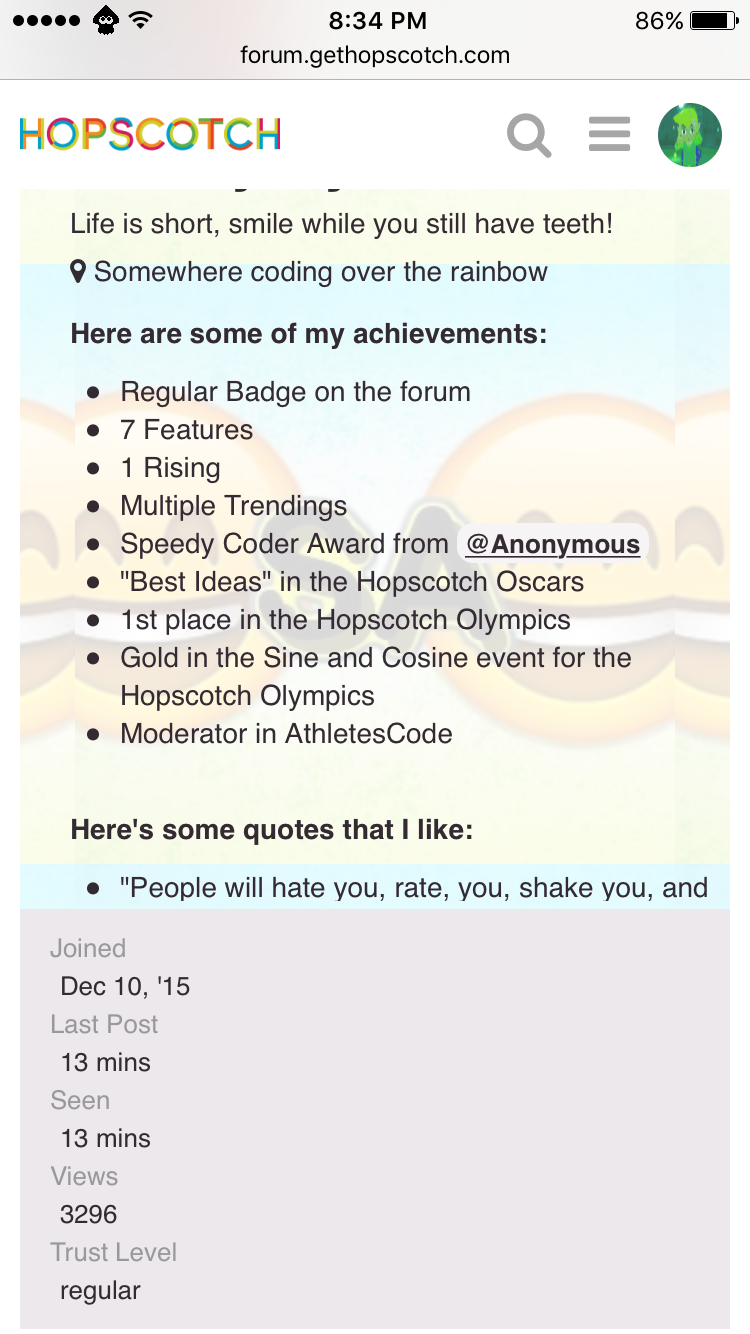Image resolution: width=750 pixels, height=1334 pixels.
Task: Open the hamburger menu
Action: tap(609, 134)
